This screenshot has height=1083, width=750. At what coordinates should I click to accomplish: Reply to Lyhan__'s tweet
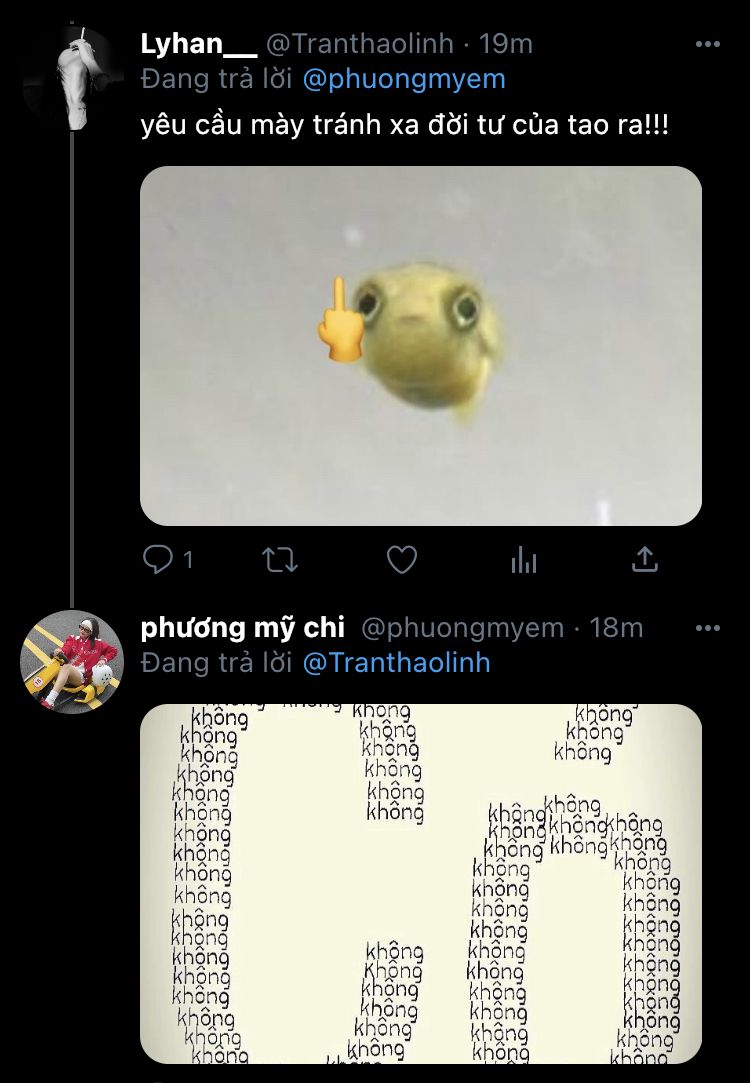pyautogui.click(x=158, y=560)
